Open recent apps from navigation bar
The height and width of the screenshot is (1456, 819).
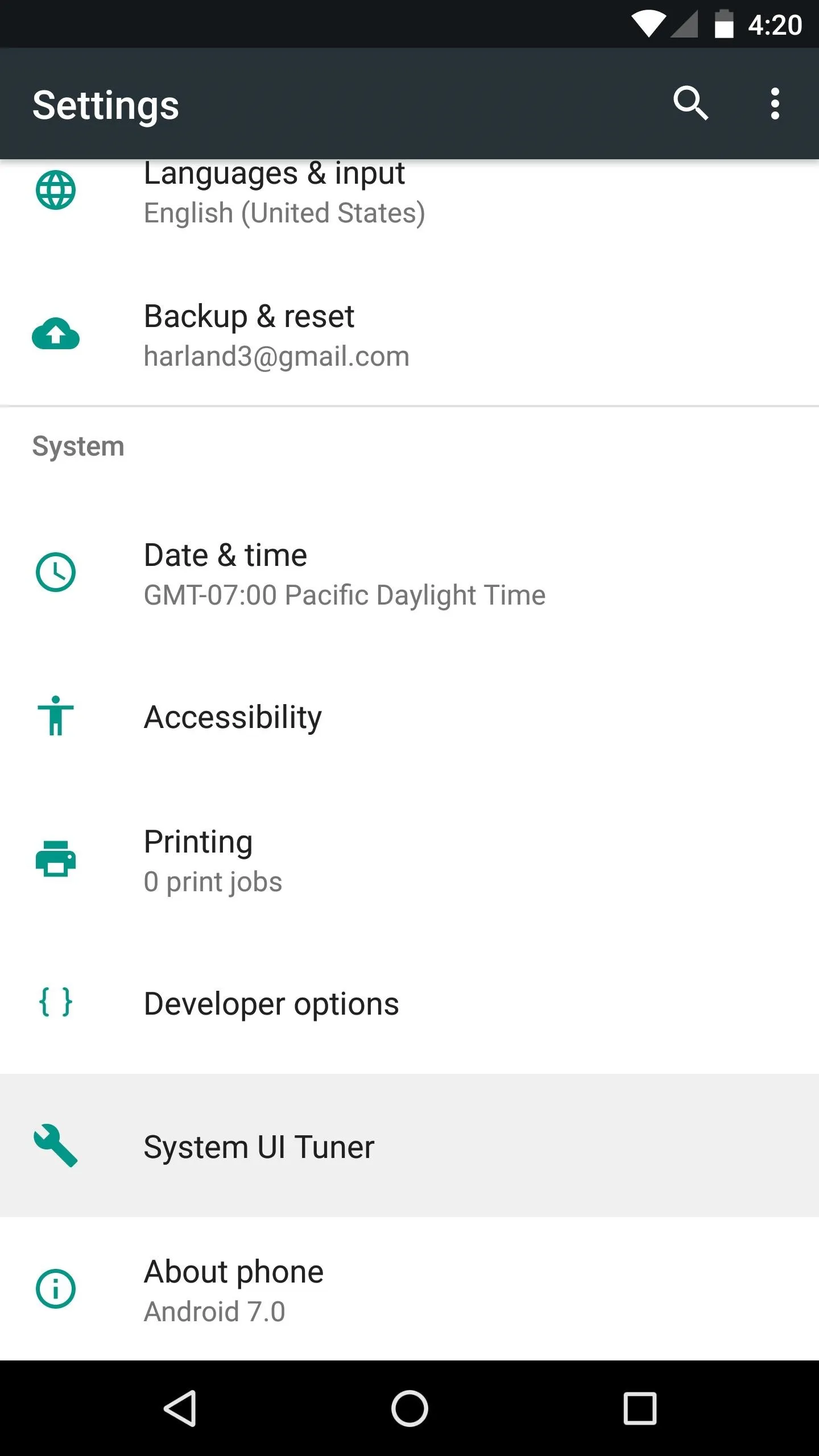[x=640, y=1408]
